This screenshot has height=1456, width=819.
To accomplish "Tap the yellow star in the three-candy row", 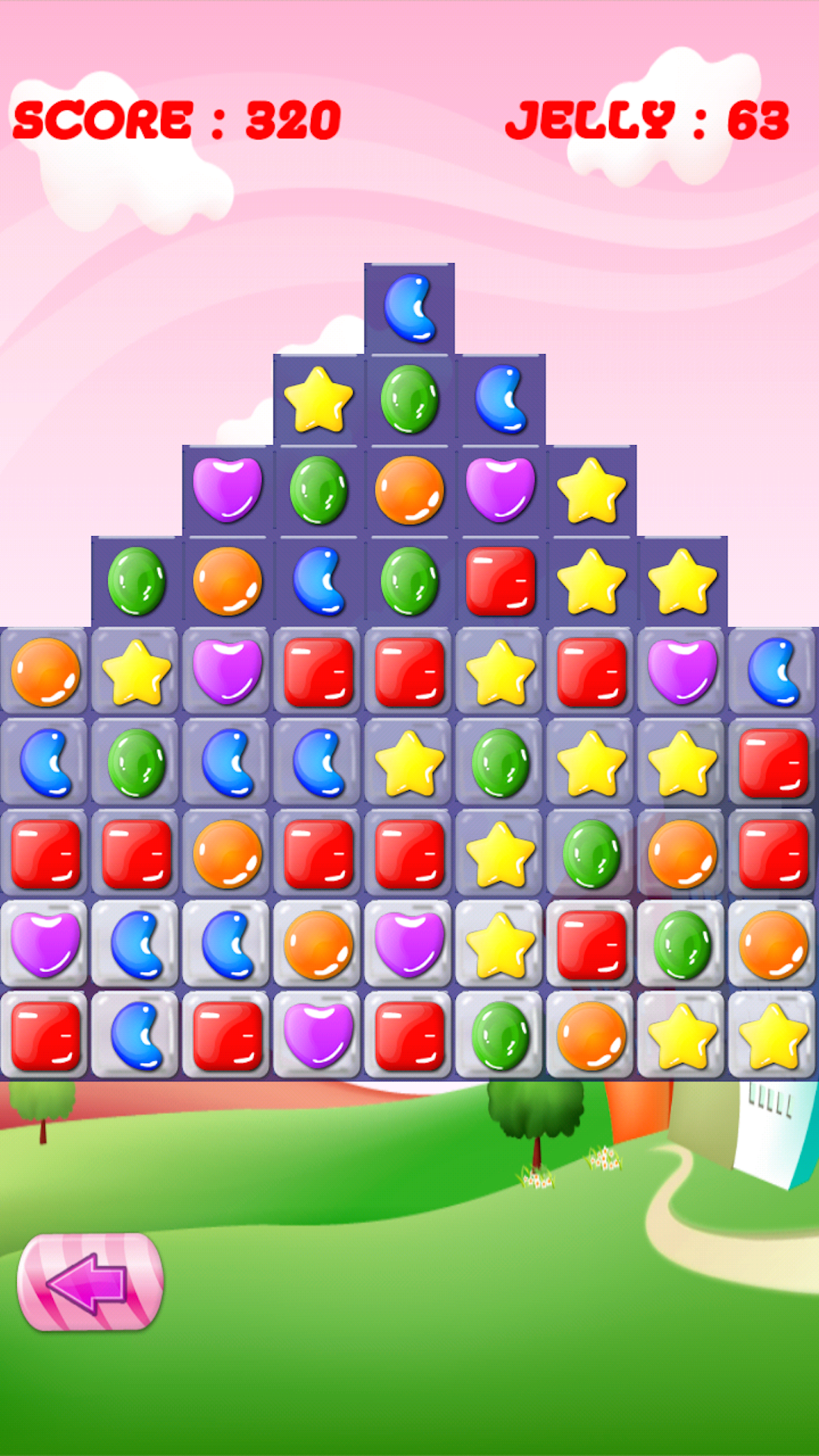I will 318,400.
